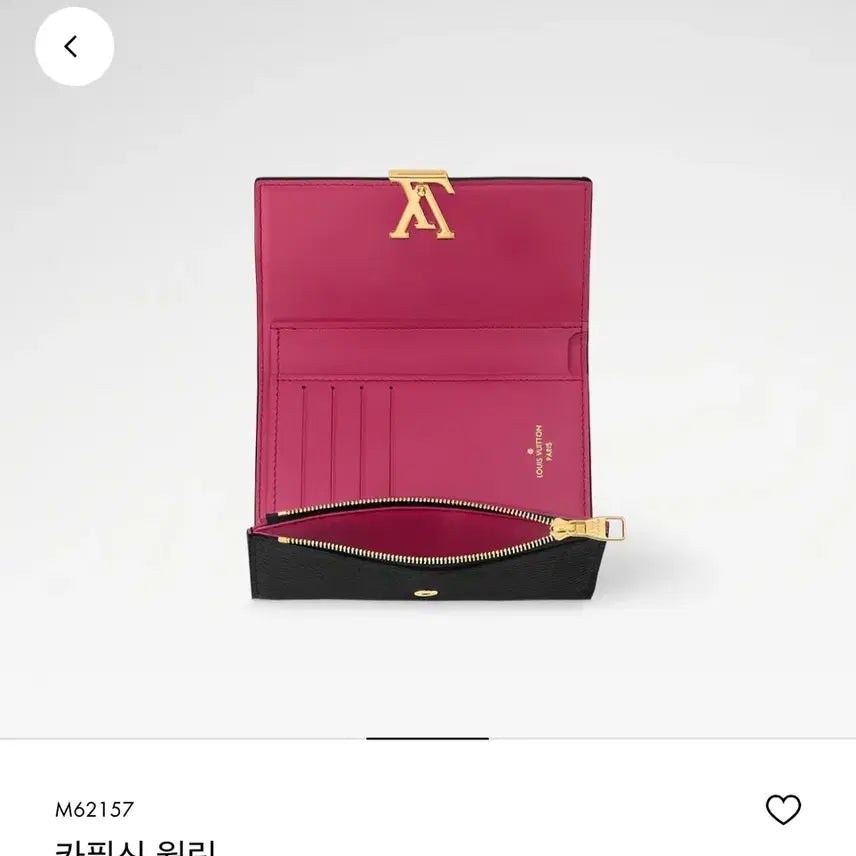Open the pink wallet product photo

(x=428, y=390)
